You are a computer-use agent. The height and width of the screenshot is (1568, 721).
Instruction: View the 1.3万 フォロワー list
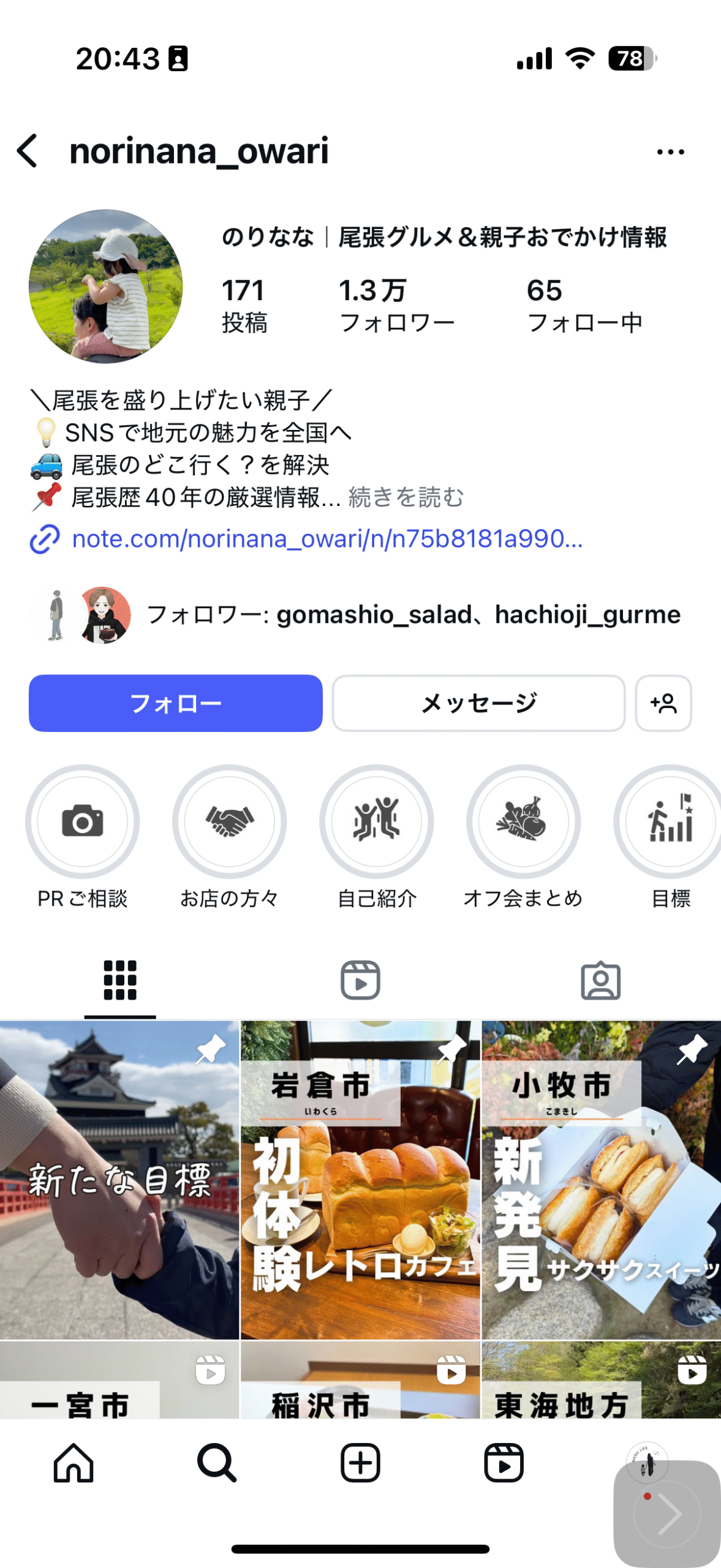point(397,306)
